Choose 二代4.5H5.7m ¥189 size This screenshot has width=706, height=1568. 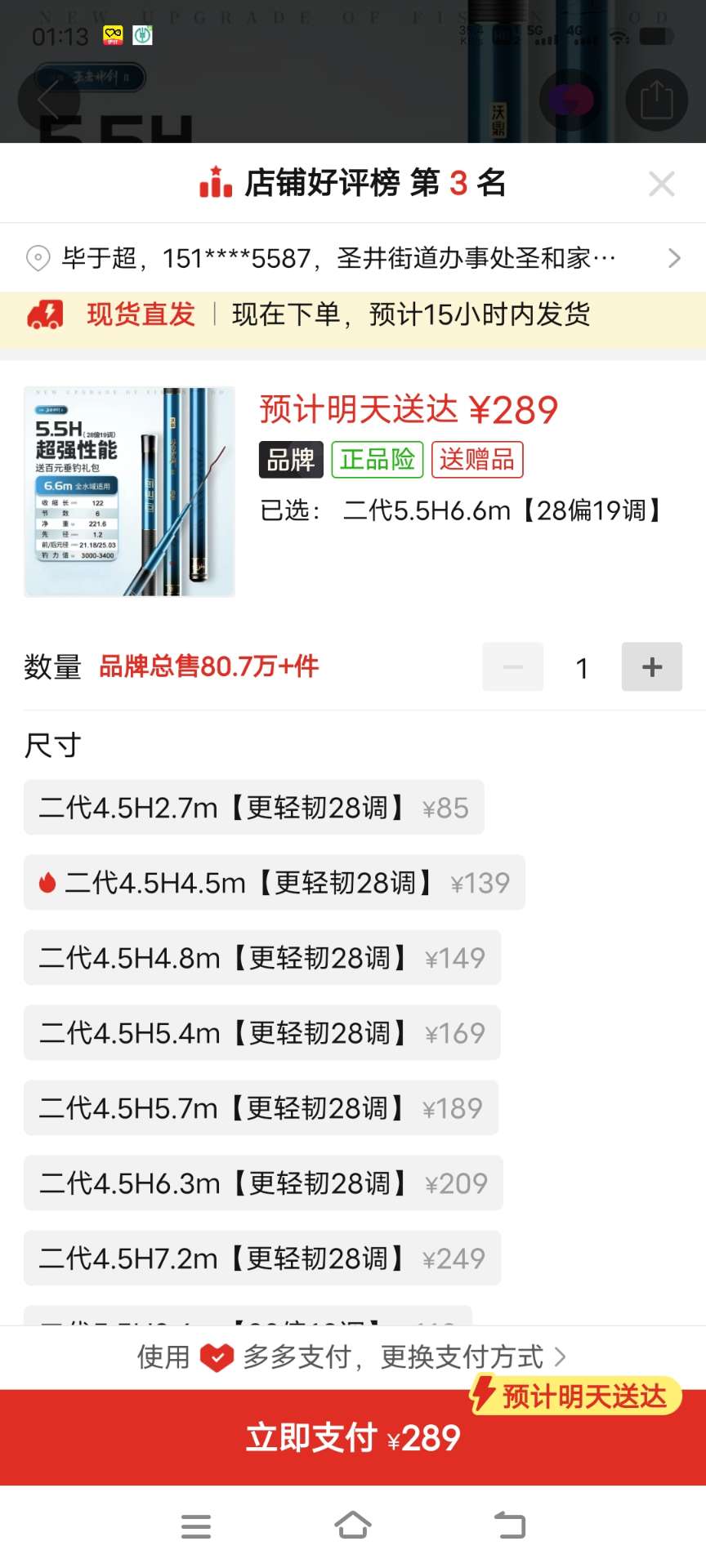click(261, 1108)
